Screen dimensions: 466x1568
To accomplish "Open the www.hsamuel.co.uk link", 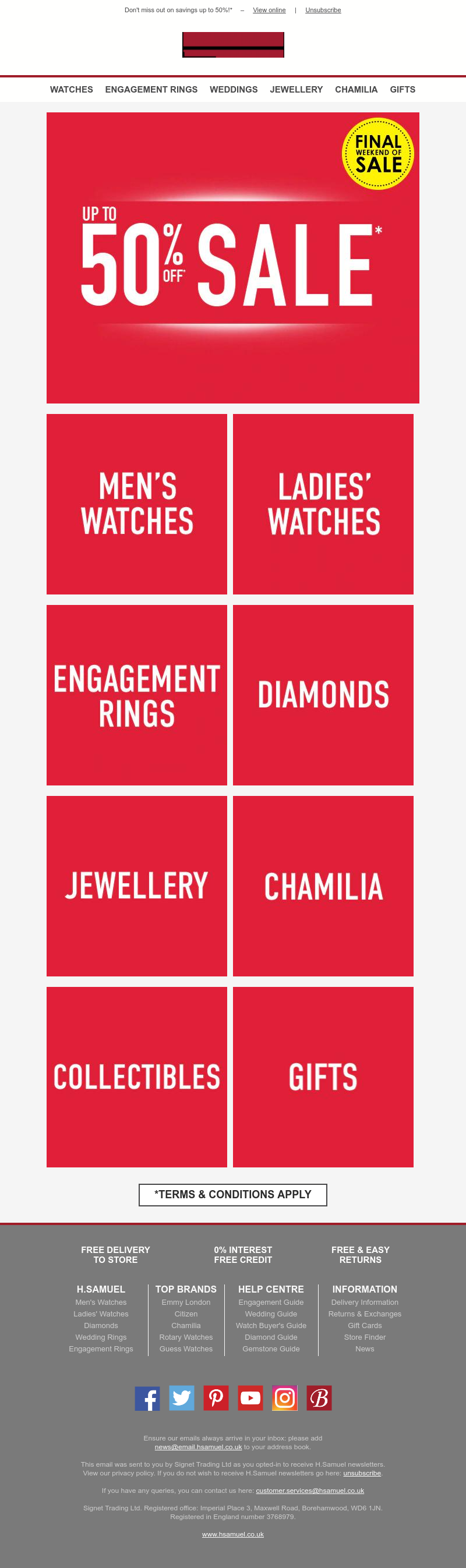I will click(232, 1534).
